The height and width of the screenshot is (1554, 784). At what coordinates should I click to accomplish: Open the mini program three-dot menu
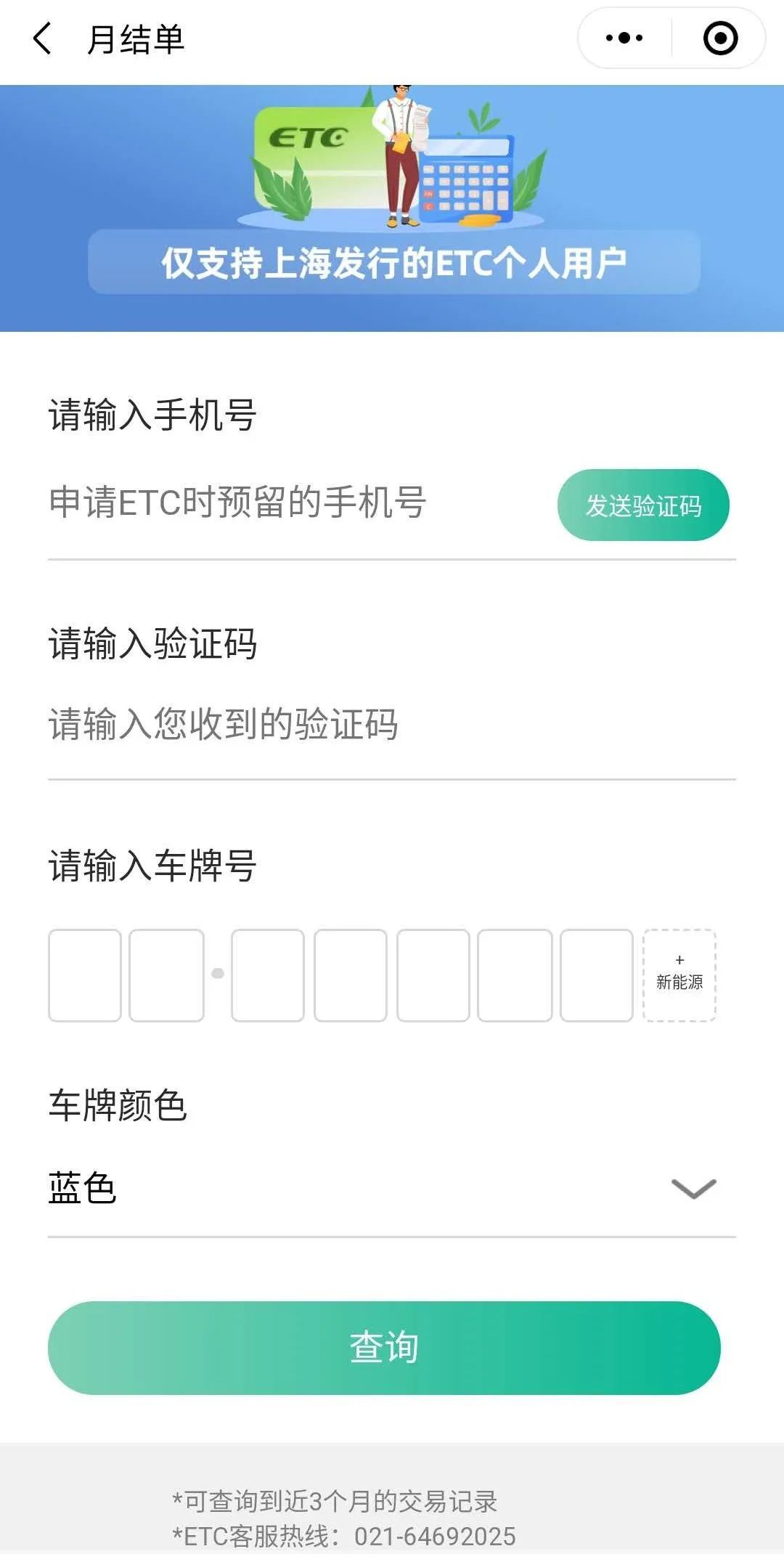[624, 38]
